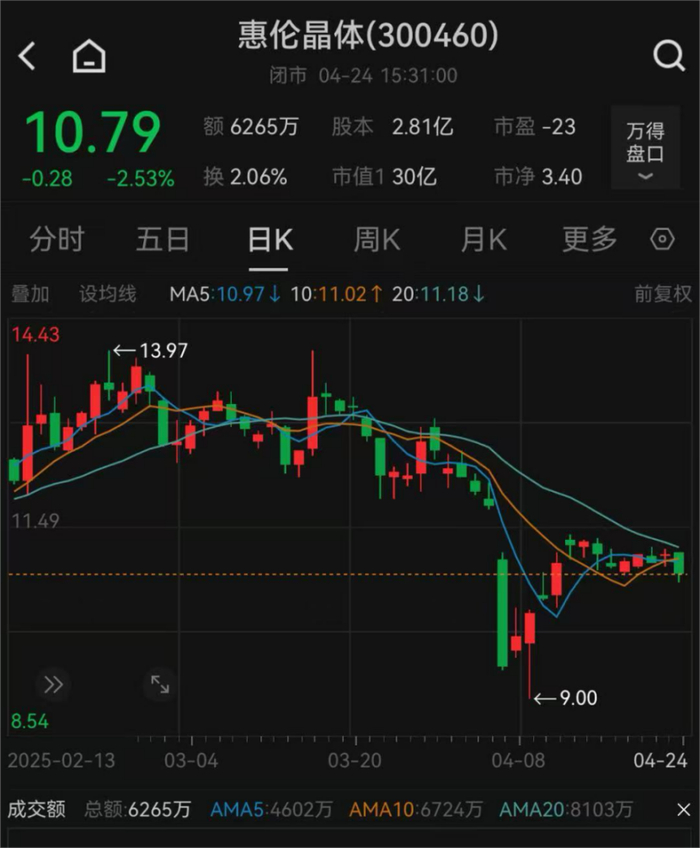Expand the 万得盘口 panel
Image resolution: width=700 pixels, height=848 pixels.
[x=645, y=150]
